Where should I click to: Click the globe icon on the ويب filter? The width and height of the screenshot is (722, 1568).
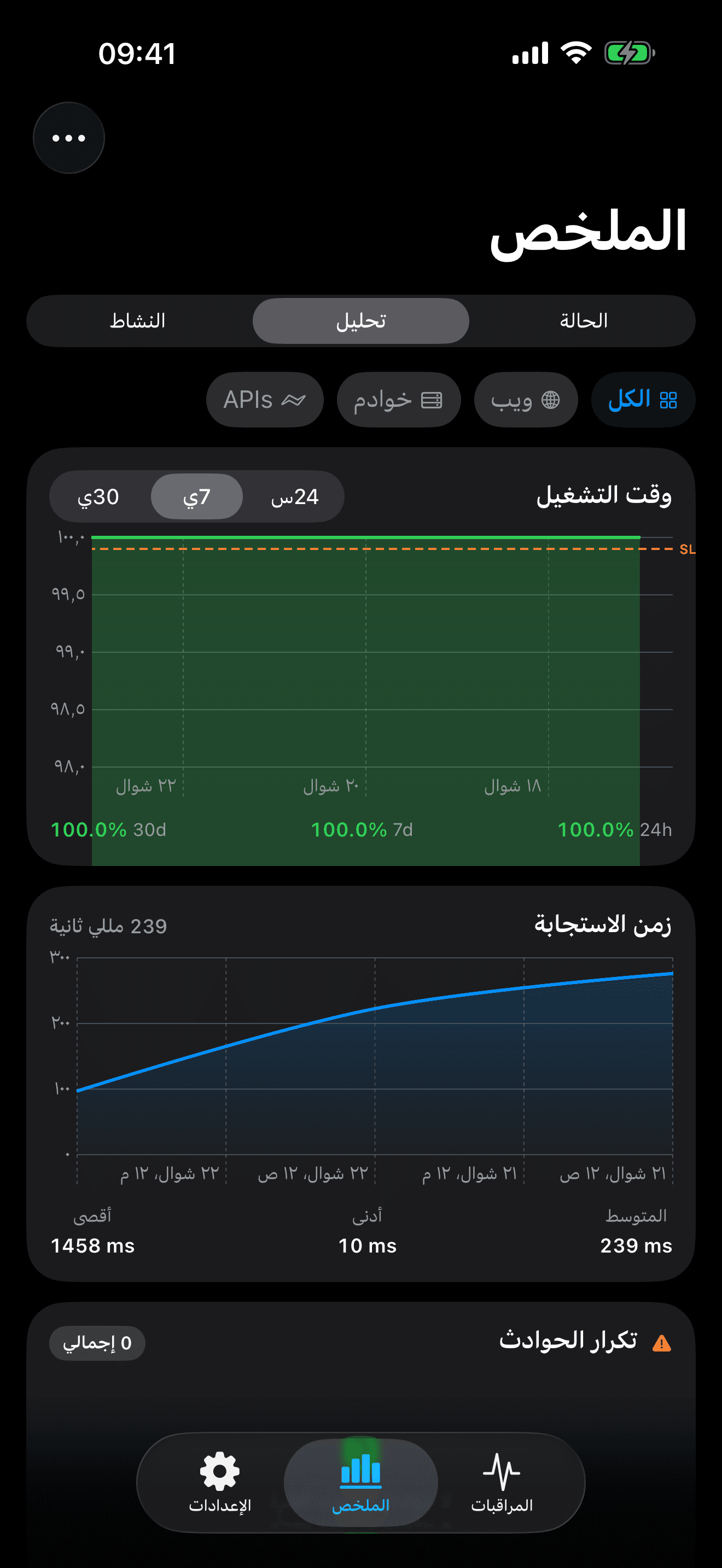(550, 400)
